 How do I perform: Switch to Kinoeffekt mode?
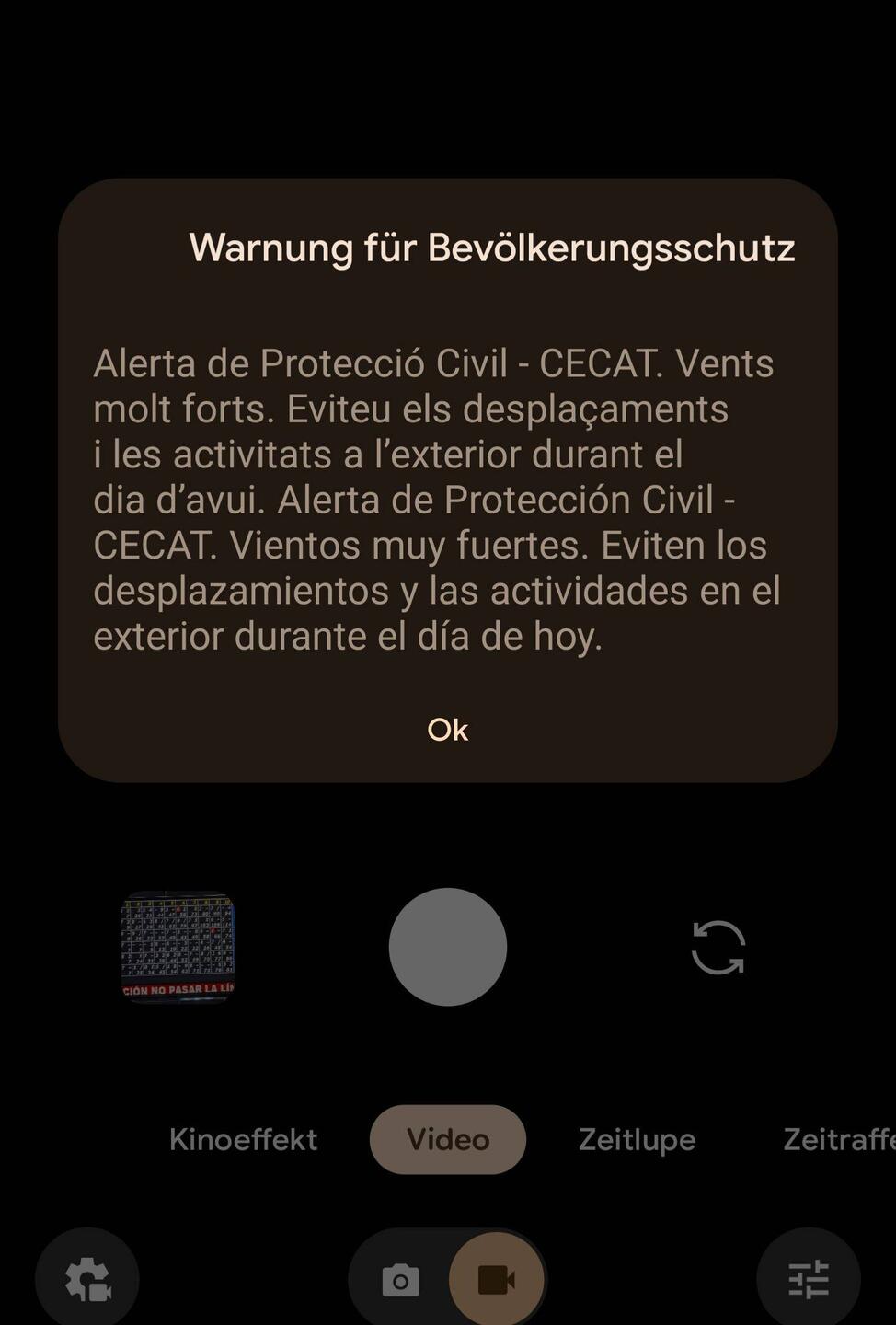(243, 1139)
